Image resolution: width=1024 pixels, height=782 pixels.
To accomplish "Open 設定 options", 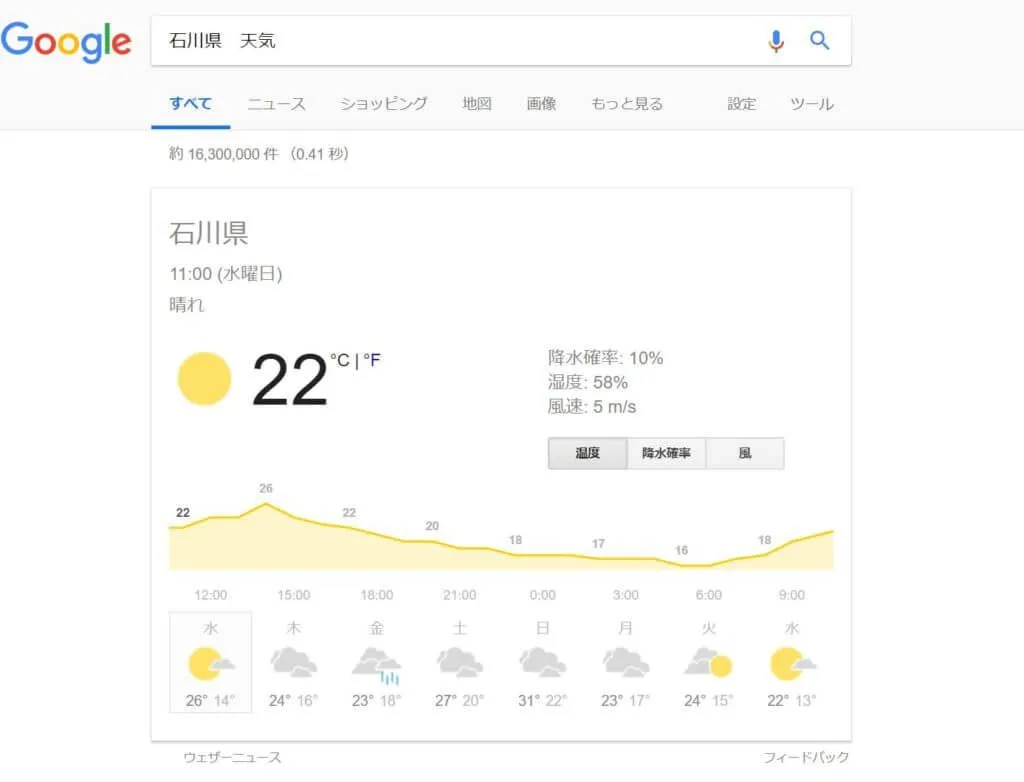I will [x=742, y=104].
